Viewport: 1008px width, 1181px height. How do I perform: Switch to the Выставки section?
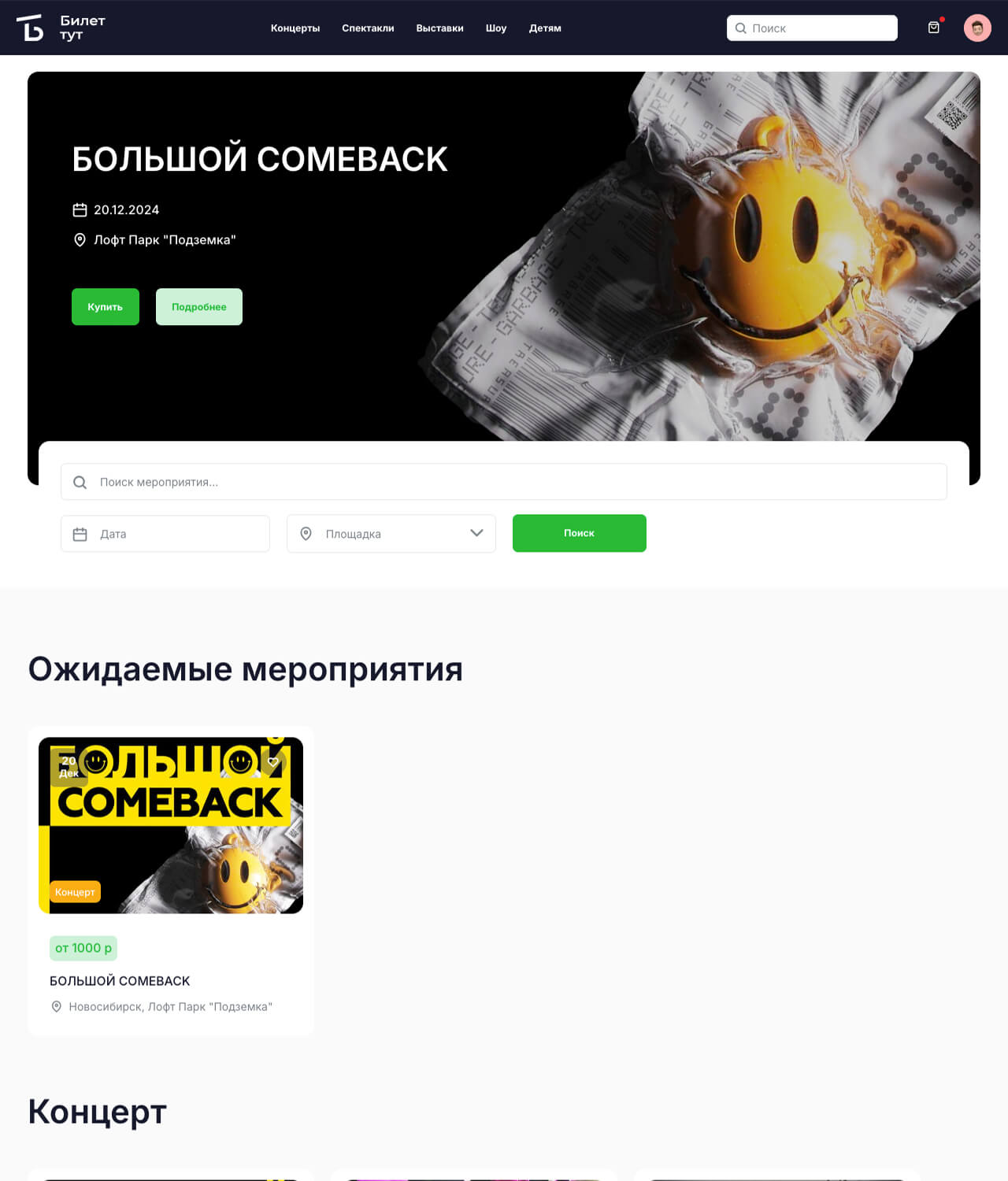[439, 28]
